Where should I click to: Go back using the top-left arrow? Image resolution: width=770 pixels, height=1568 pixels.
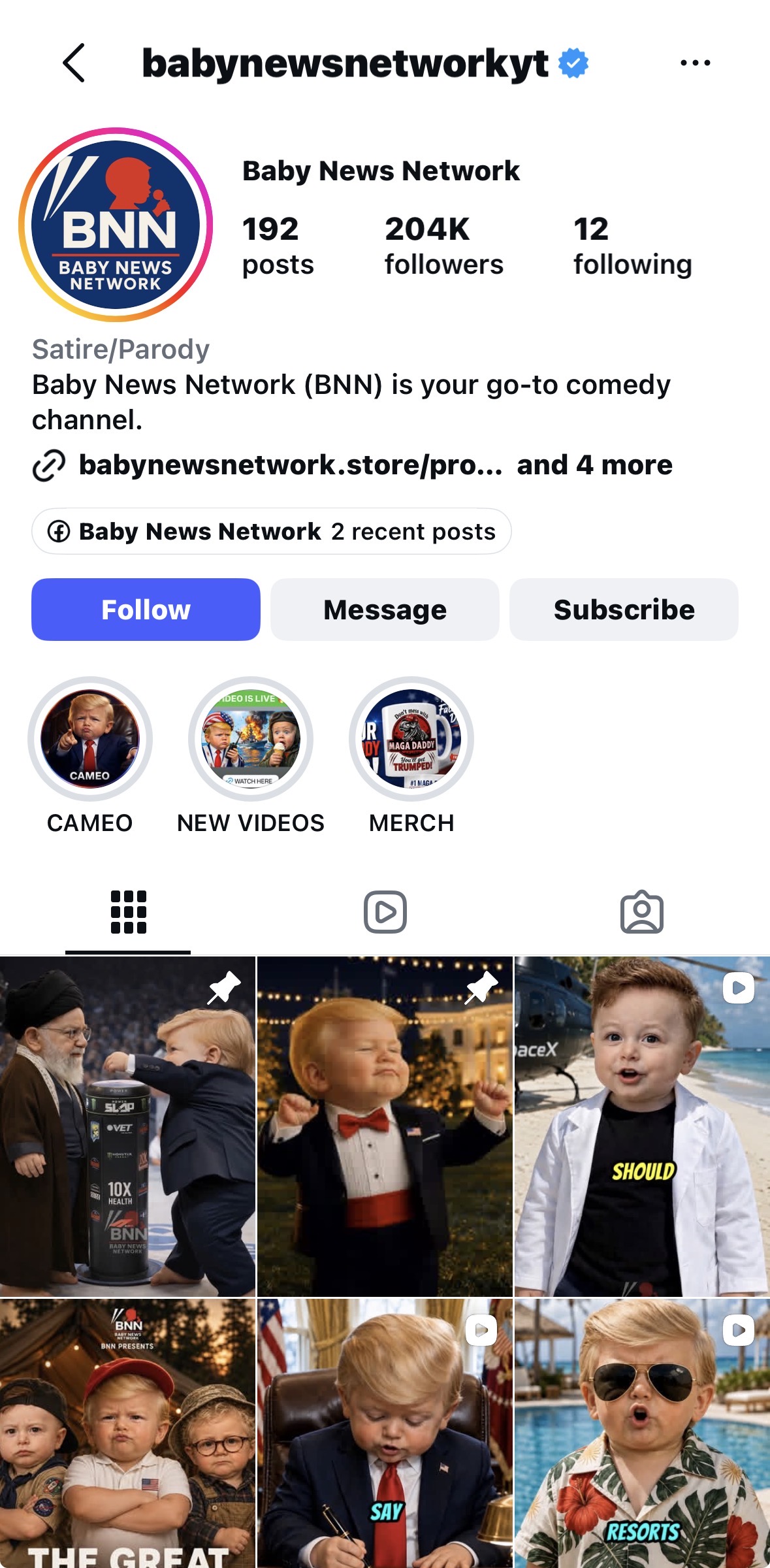74,63
